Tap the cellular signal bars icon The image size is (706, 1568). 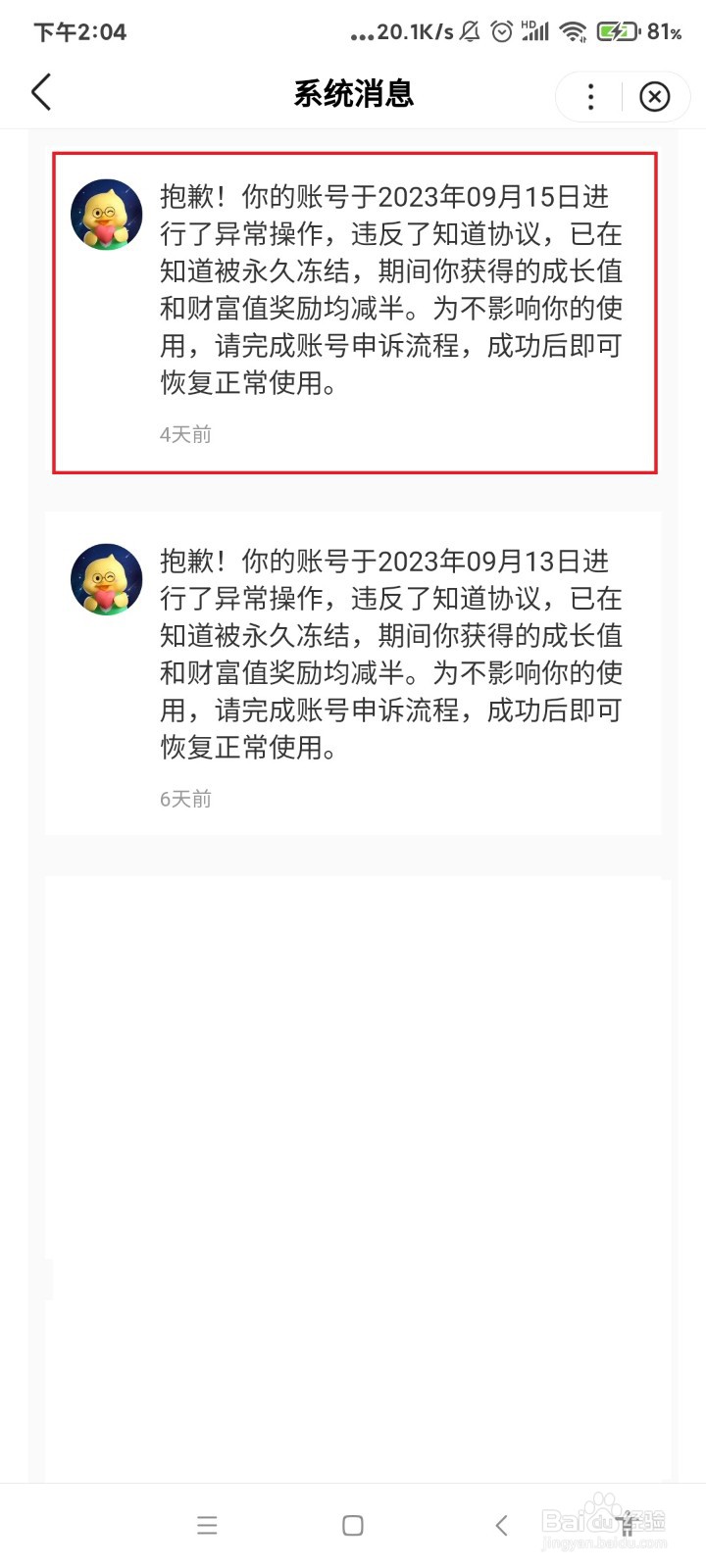(536, 31)
